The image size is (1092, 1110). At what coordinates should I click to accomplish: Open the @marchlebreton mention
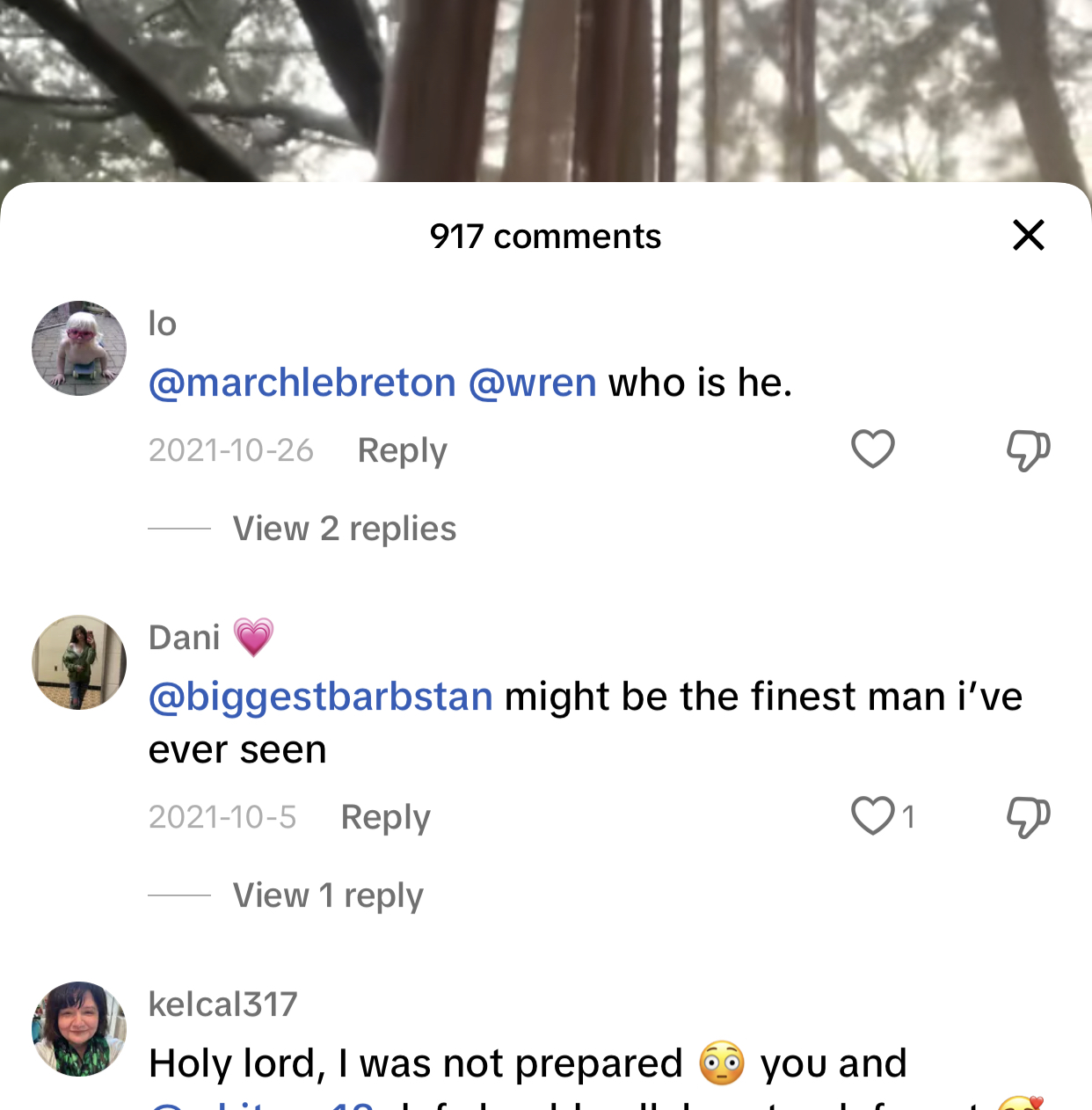point(302,383)
